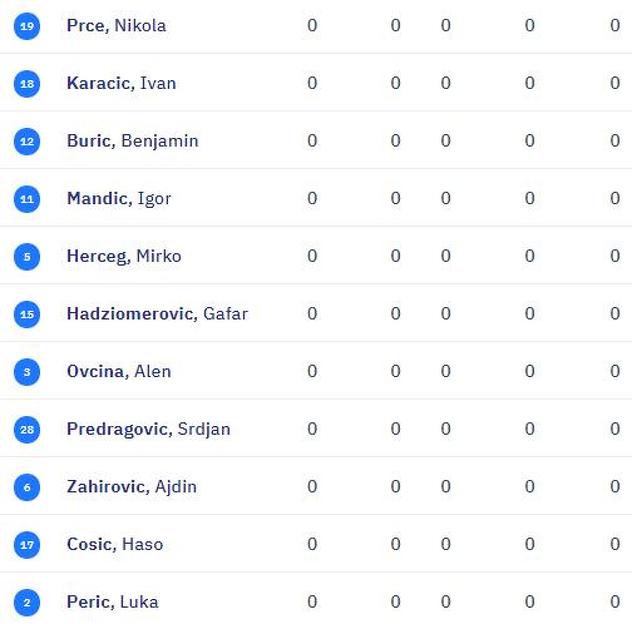
Task: View Peric, Luka's details
Action: 112,602
